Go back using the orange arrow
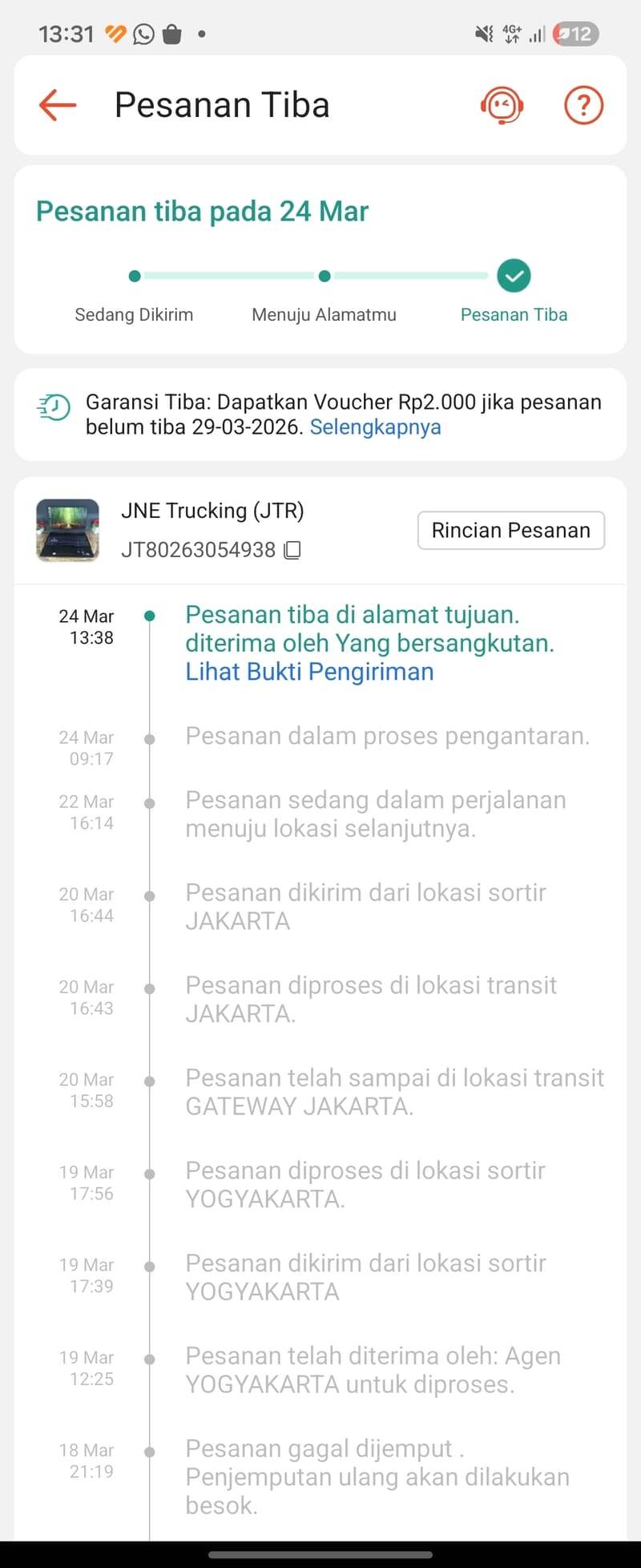This screenshot has height=1568, width=641. click(58, 105)
